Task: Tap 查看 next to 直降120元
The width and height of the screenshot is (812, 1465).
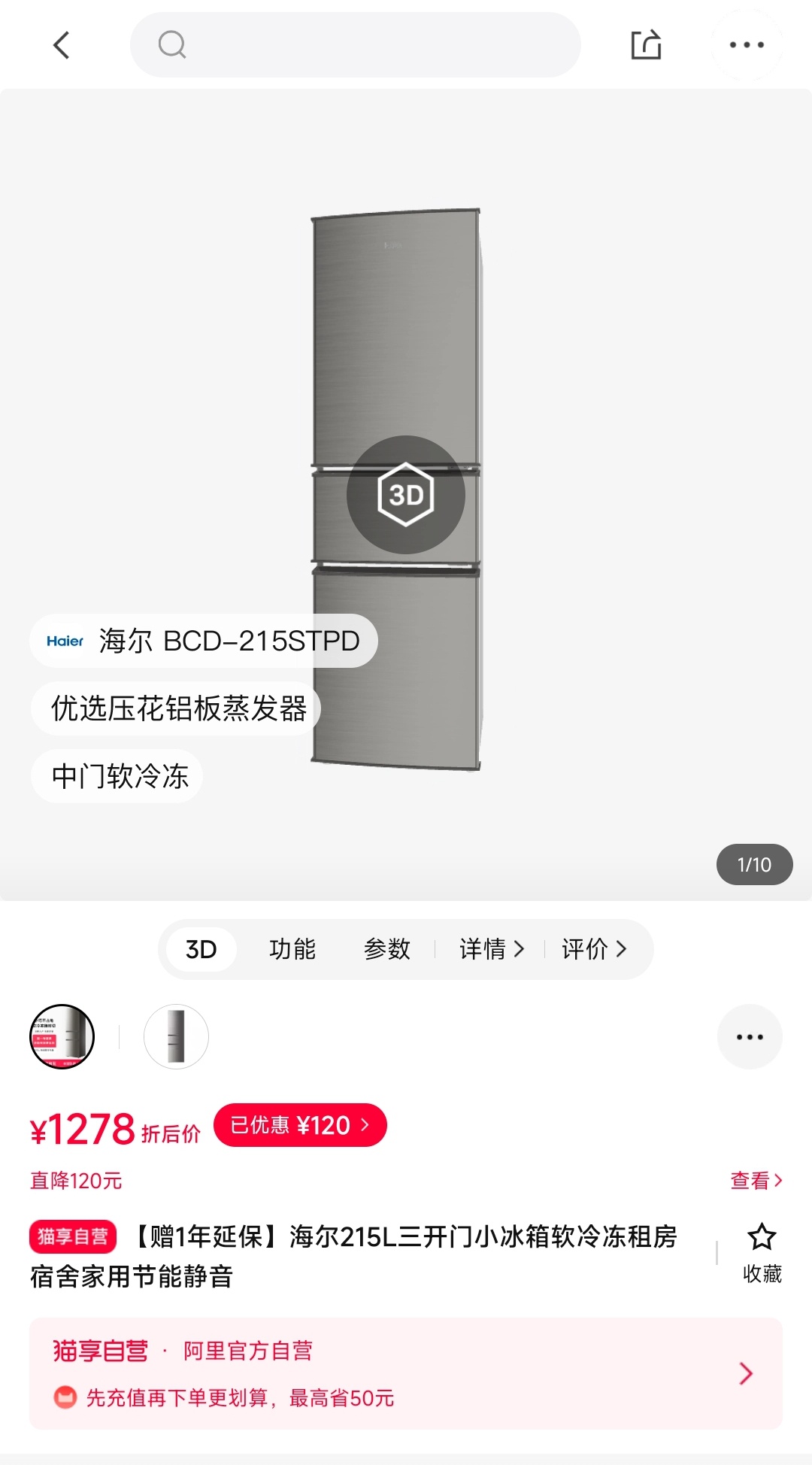Action: [x=756, y=1180]
